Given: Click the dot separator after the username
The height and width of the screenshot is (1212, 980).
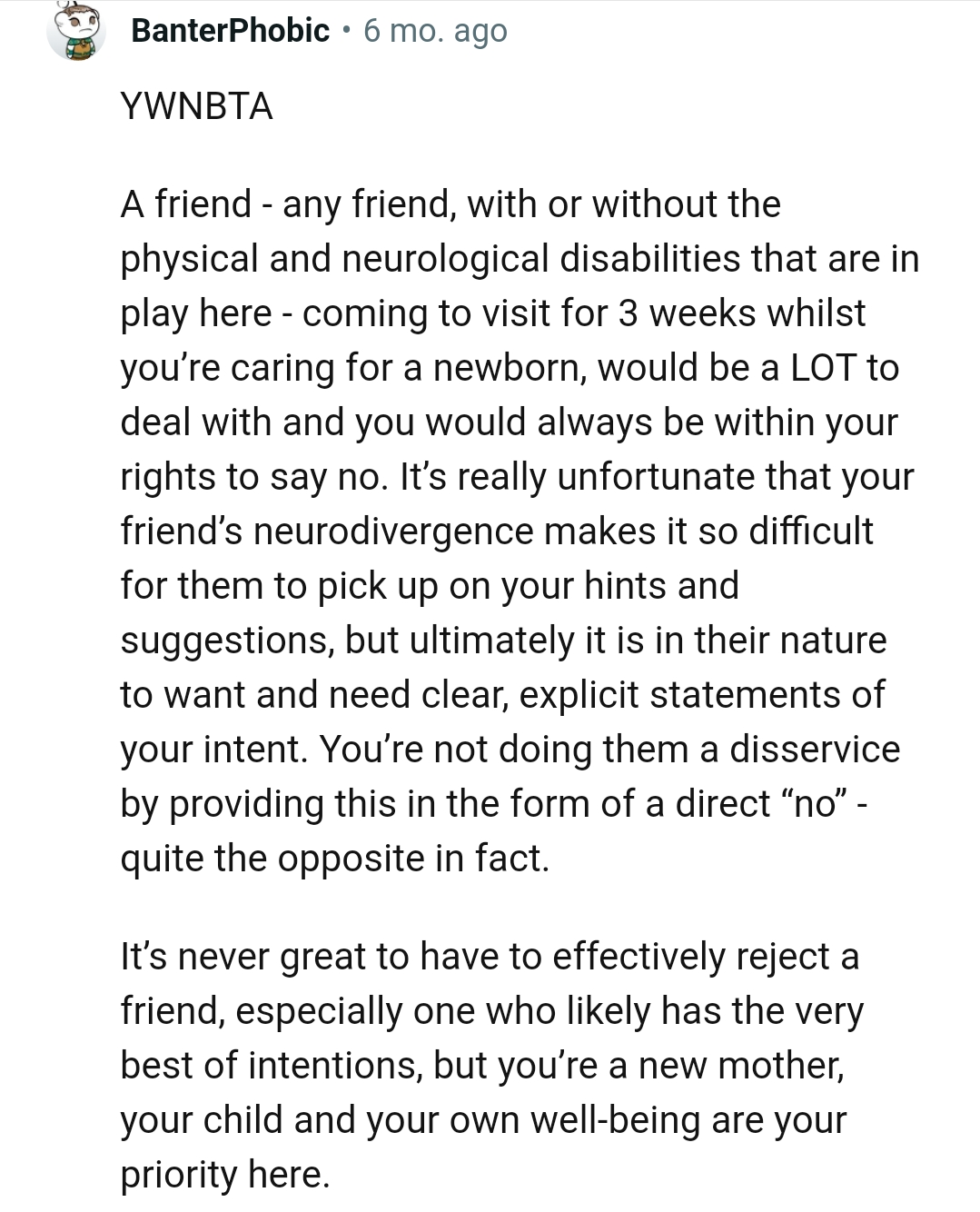Looking at the screenshot, I should (x=347, y=31).
